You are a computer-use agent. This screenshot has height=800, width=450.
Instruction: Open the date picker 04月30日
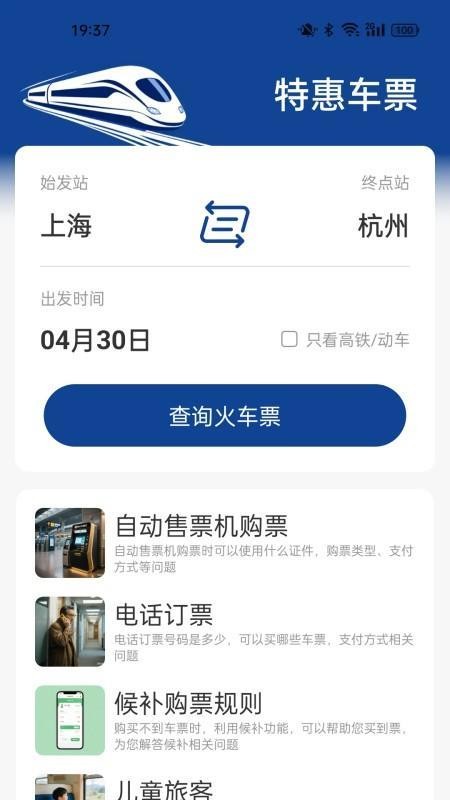(x=95, y=340)
